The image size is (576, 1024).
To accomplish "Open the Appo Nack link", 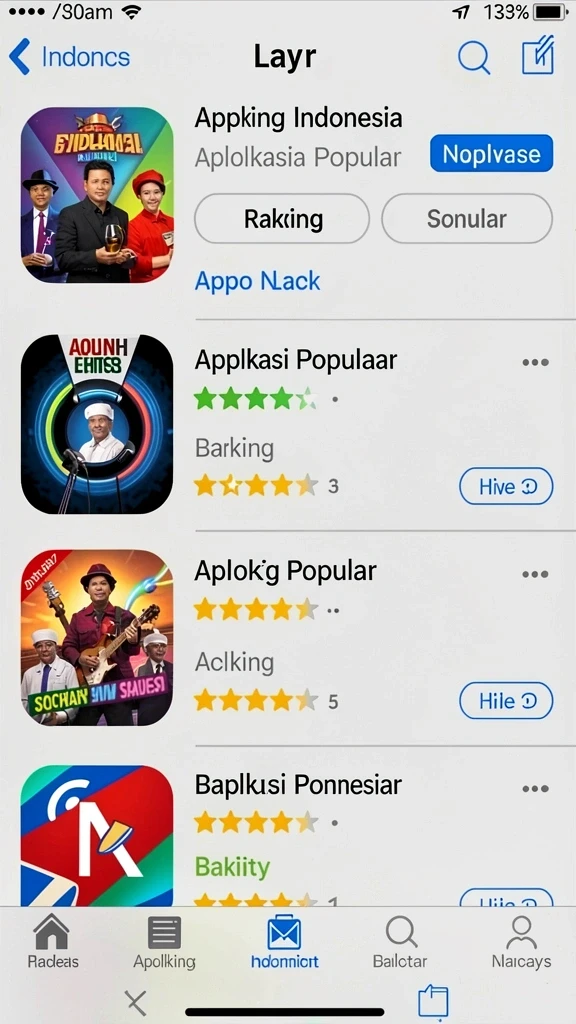I will [x=257, y=281].
